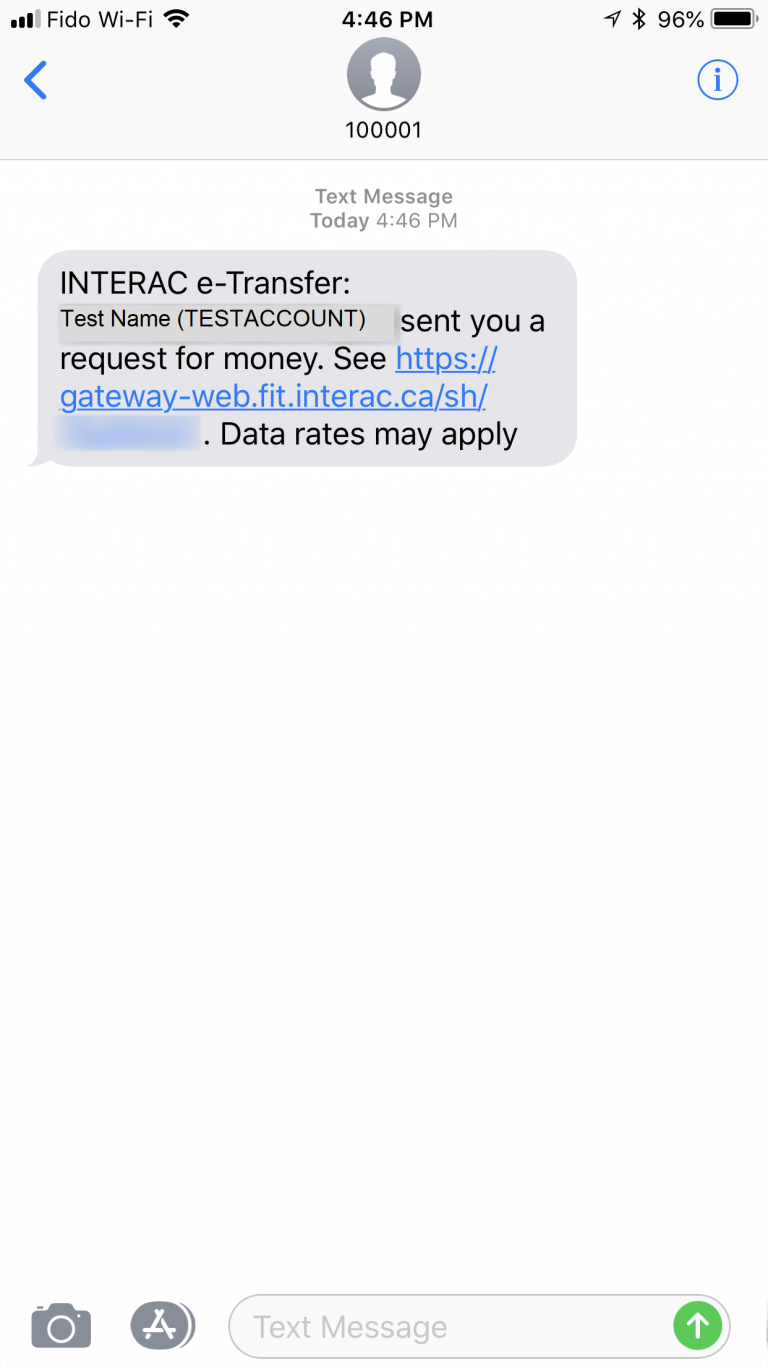This screenshot has width=768, height=1365.
Task: Go back to the messages list
Action: (36, 81)
